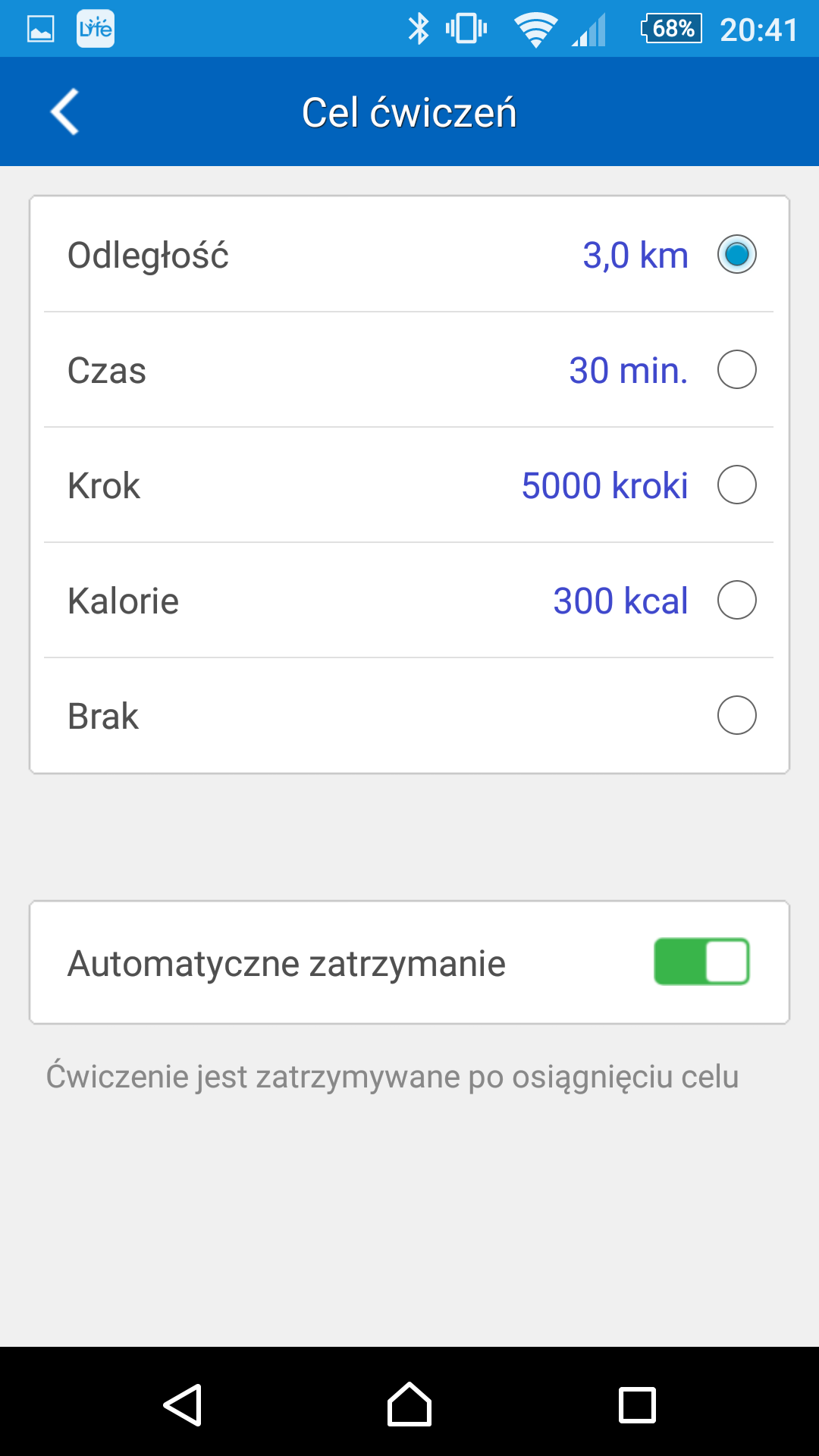Tap the system home button
819x1456 pixels.
[x=409, y=1404]
